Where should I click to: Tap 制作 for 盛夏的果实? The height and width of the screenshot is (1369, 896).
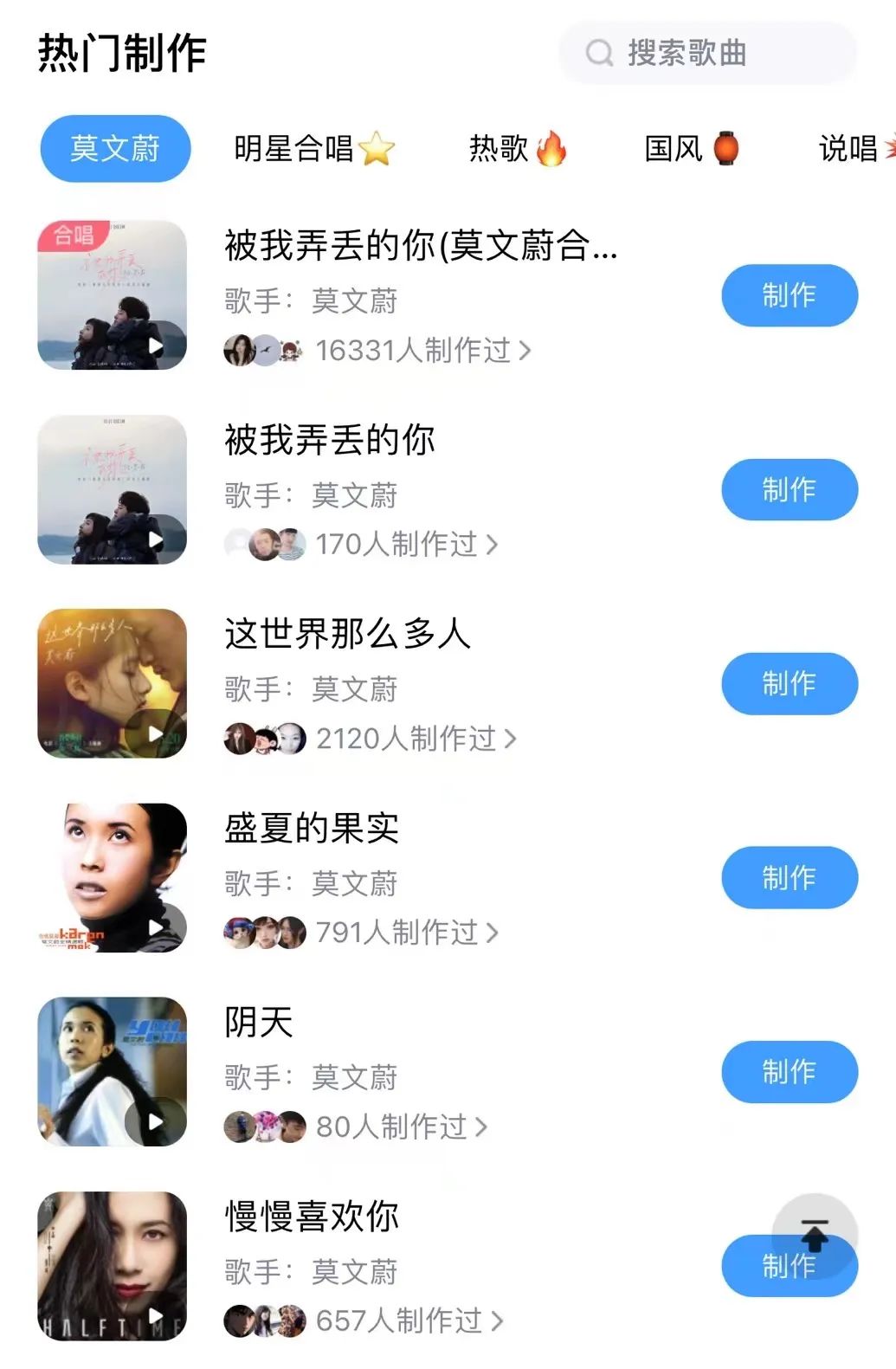pos(788,877)
